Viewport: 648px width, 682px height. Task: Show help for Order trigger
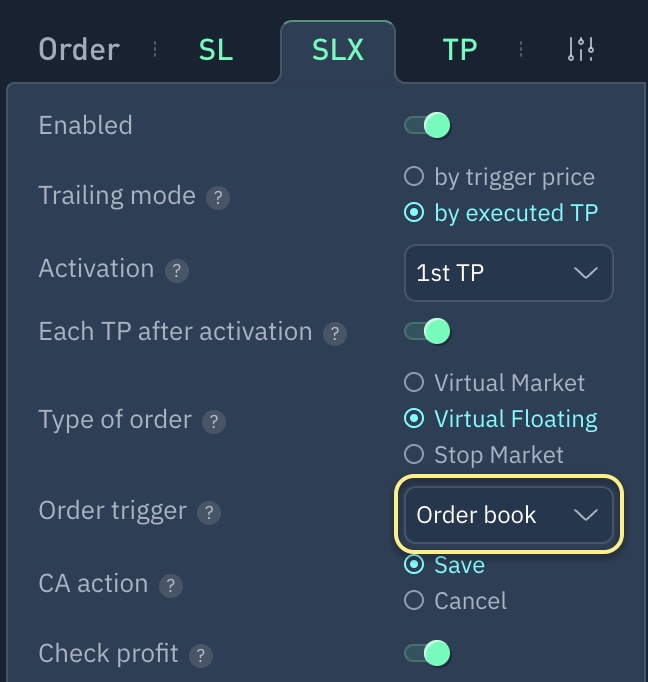tap(208, 513)
